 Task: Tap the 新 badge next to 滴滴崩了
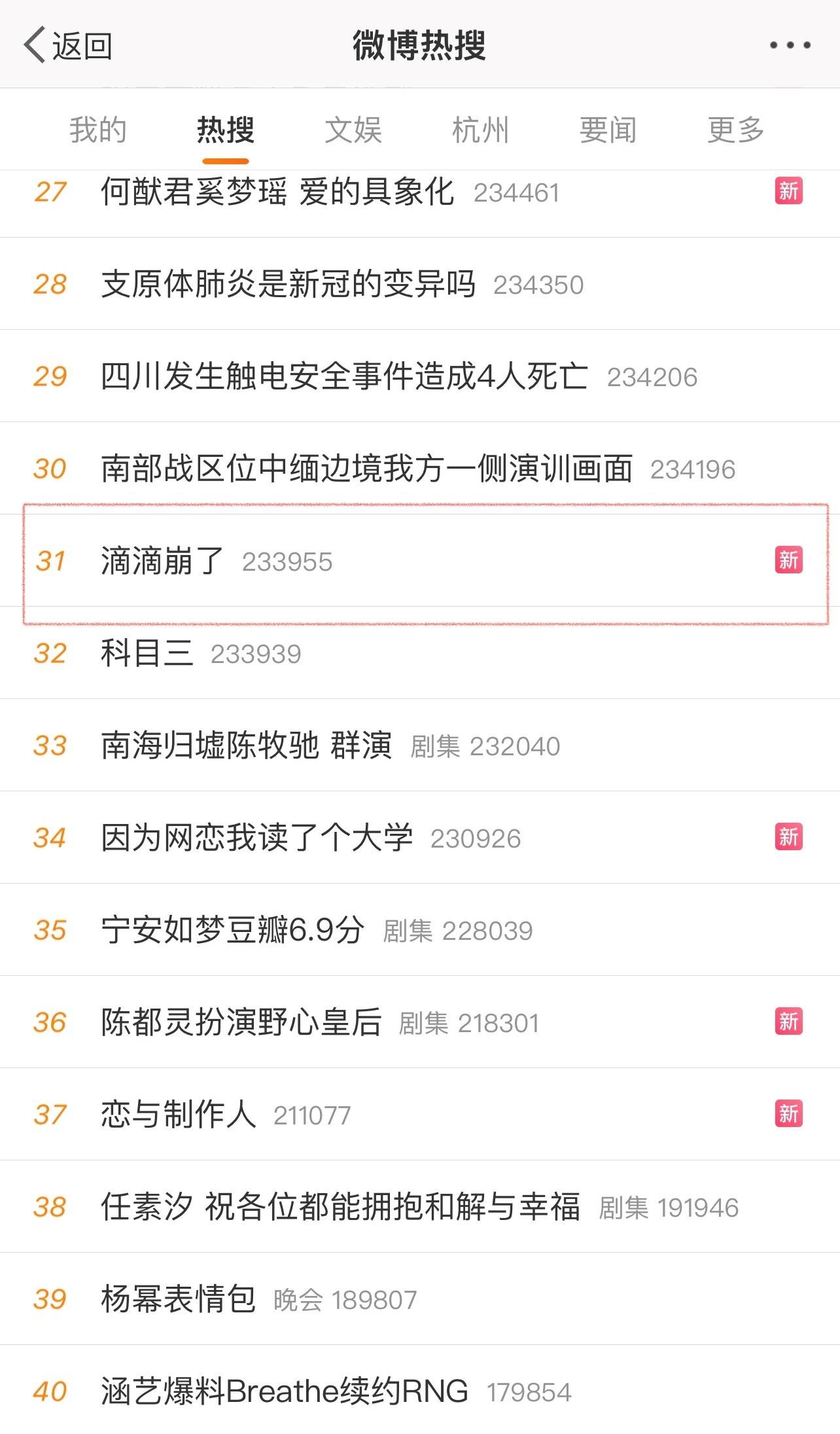click(x=789, y=561)
